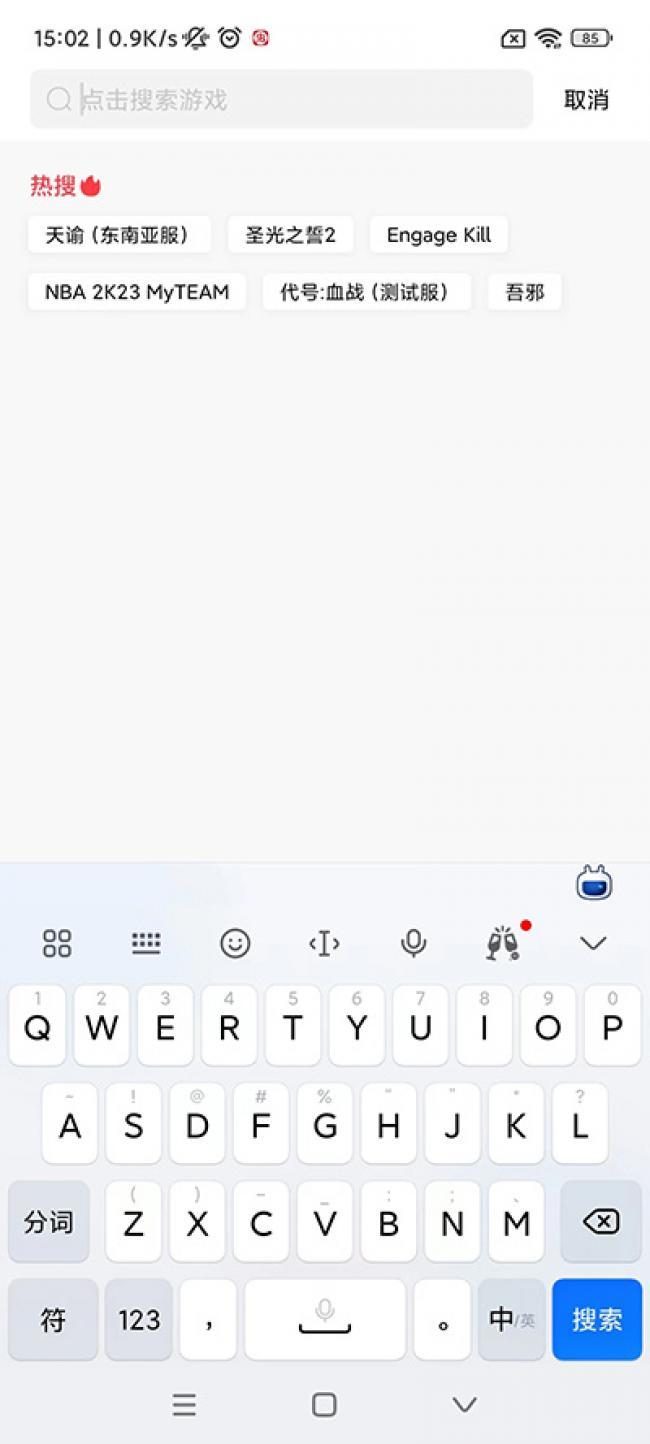Cancel the search with 取消
Screen dimensions: 650x1444
(586, 99)
